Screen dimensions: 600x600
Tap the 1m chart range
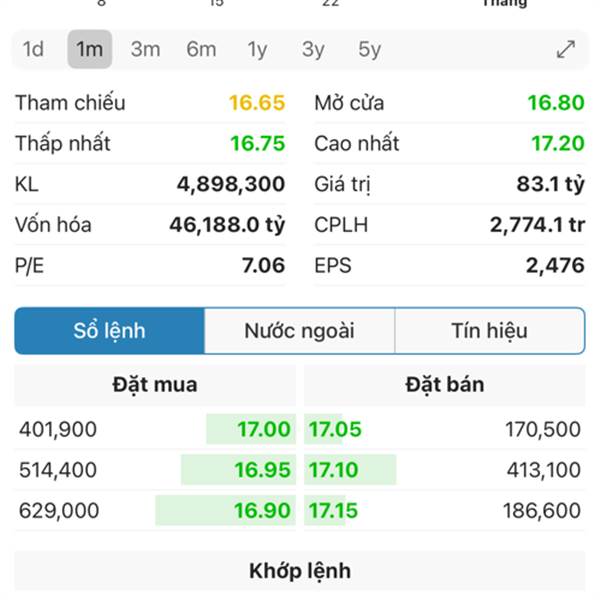click(89, 49)
